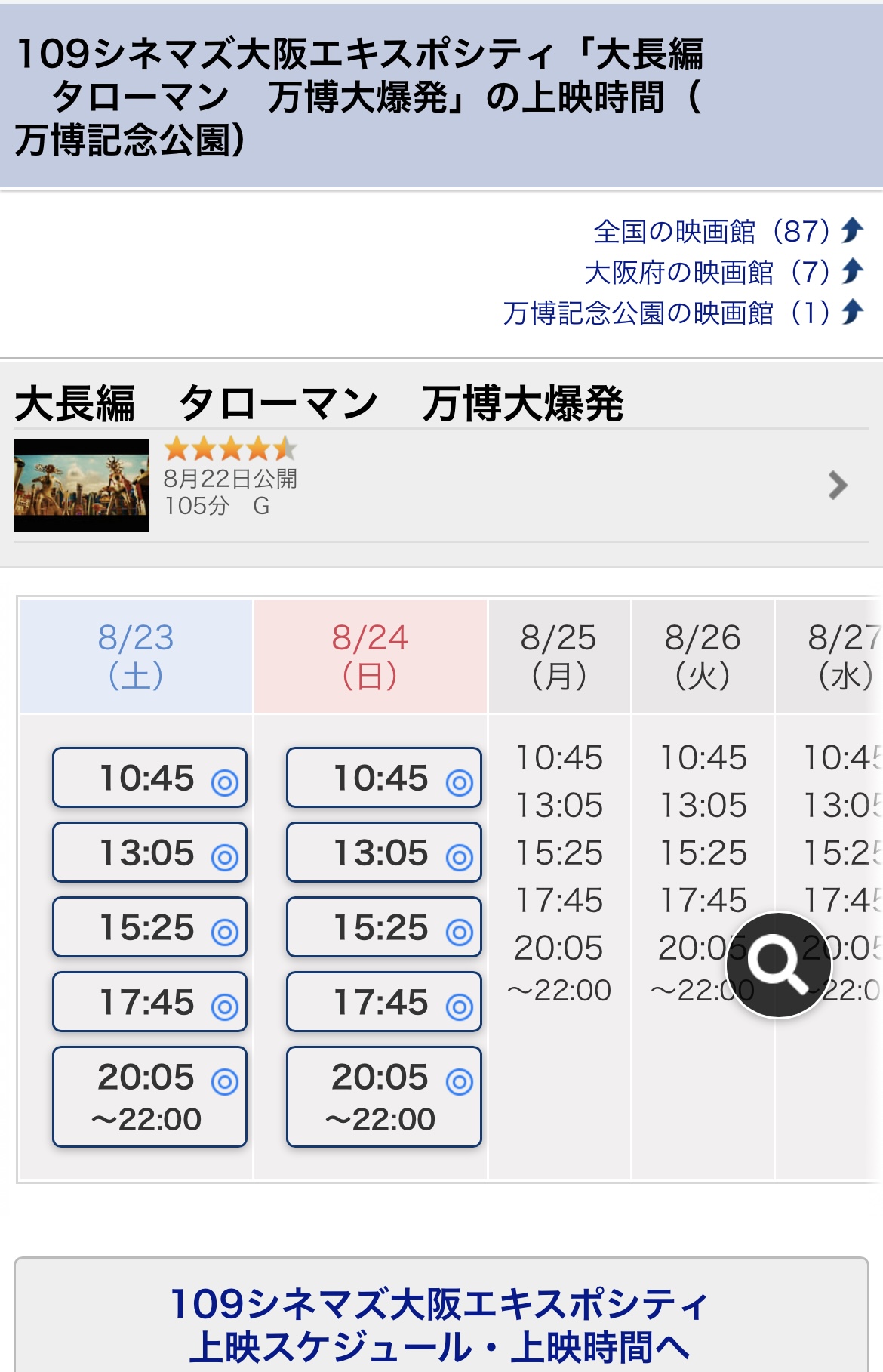This screenshot has height=1372, width=883.
Task: Select the 20:05 showing on 8/23
Action: [149, 1096]
